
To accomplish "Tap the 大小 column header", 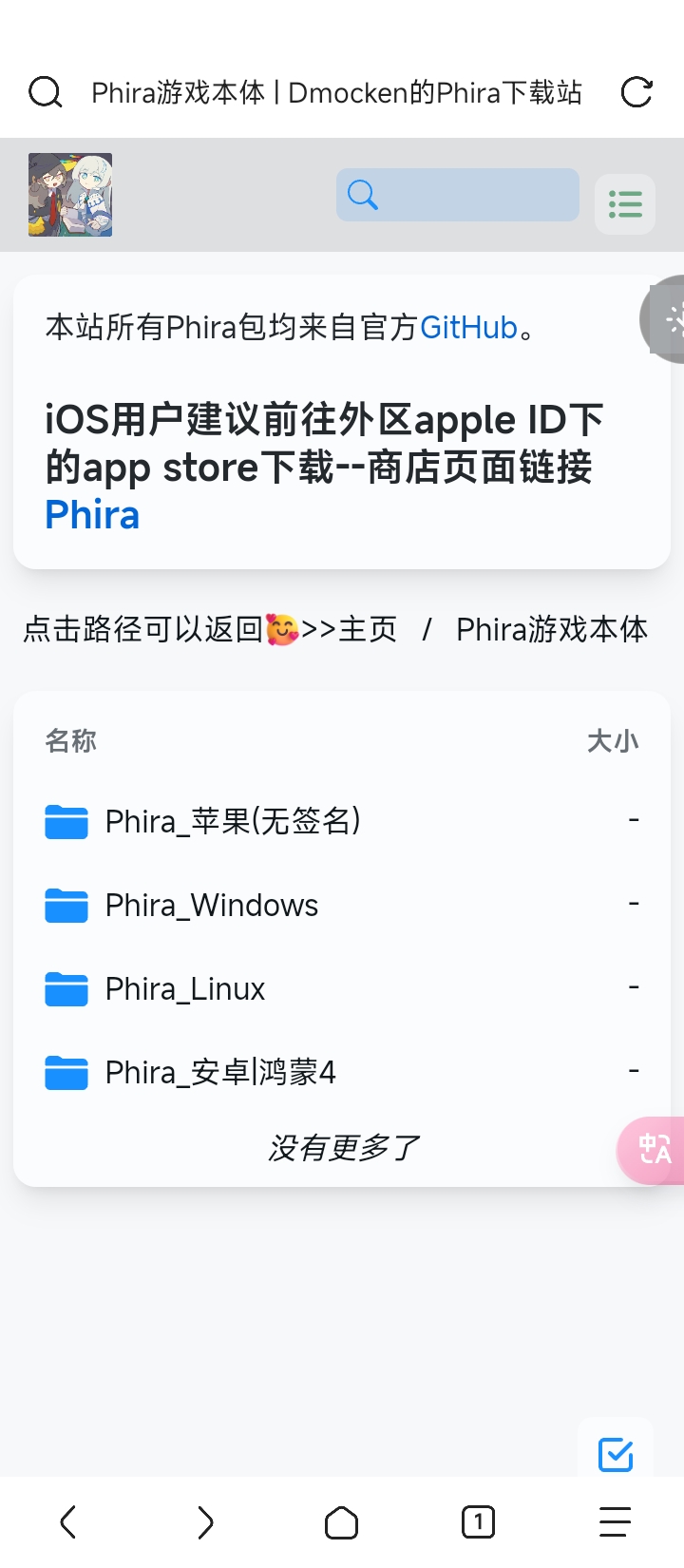I will click(613, 740).
